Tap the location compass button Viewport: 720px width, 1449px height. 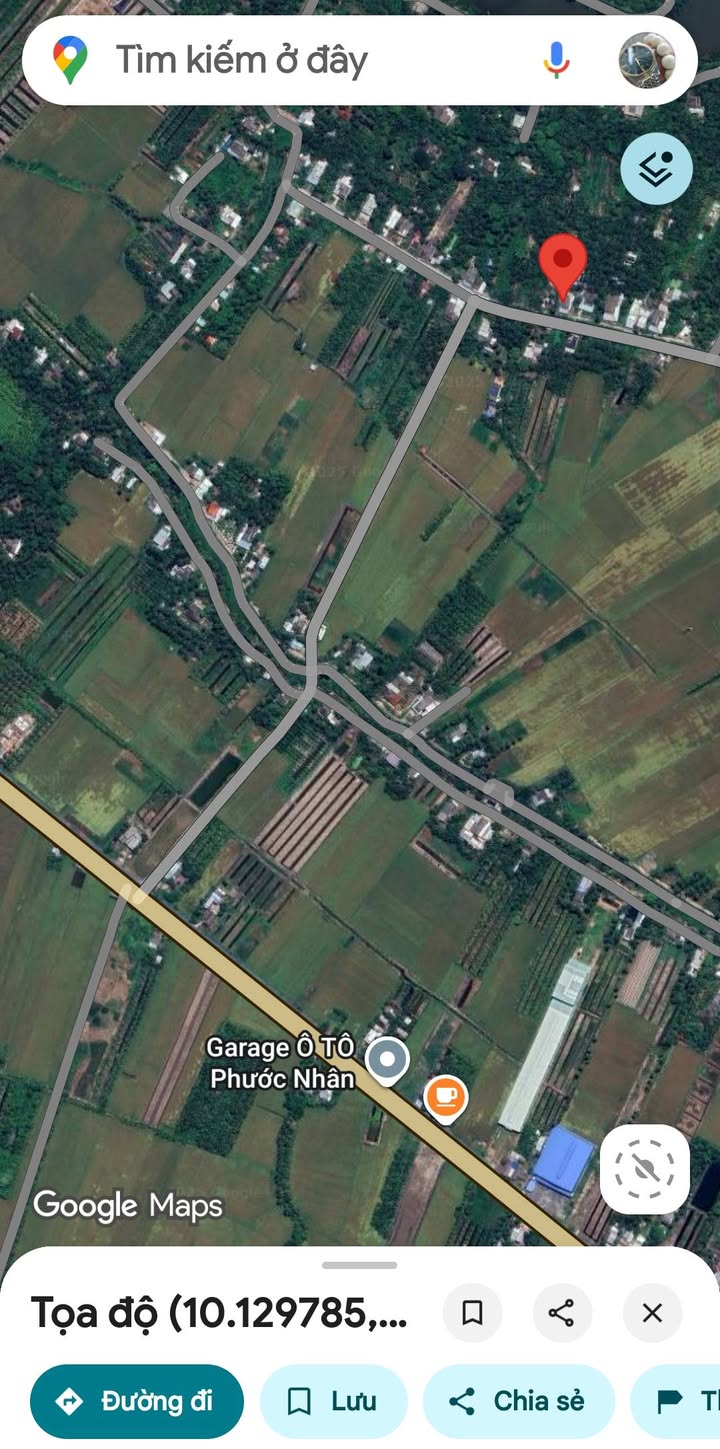coord(645,1169)
